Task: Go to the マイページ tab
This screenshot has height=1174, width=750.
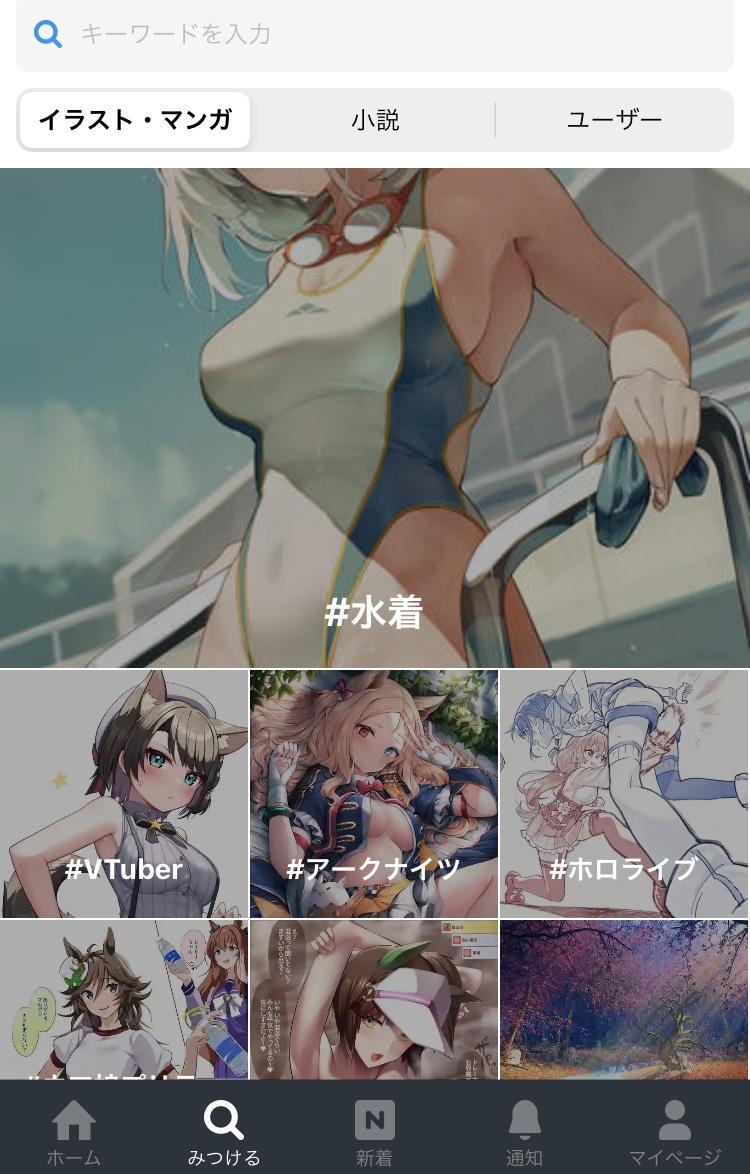Action: (x=674, y=1132)
